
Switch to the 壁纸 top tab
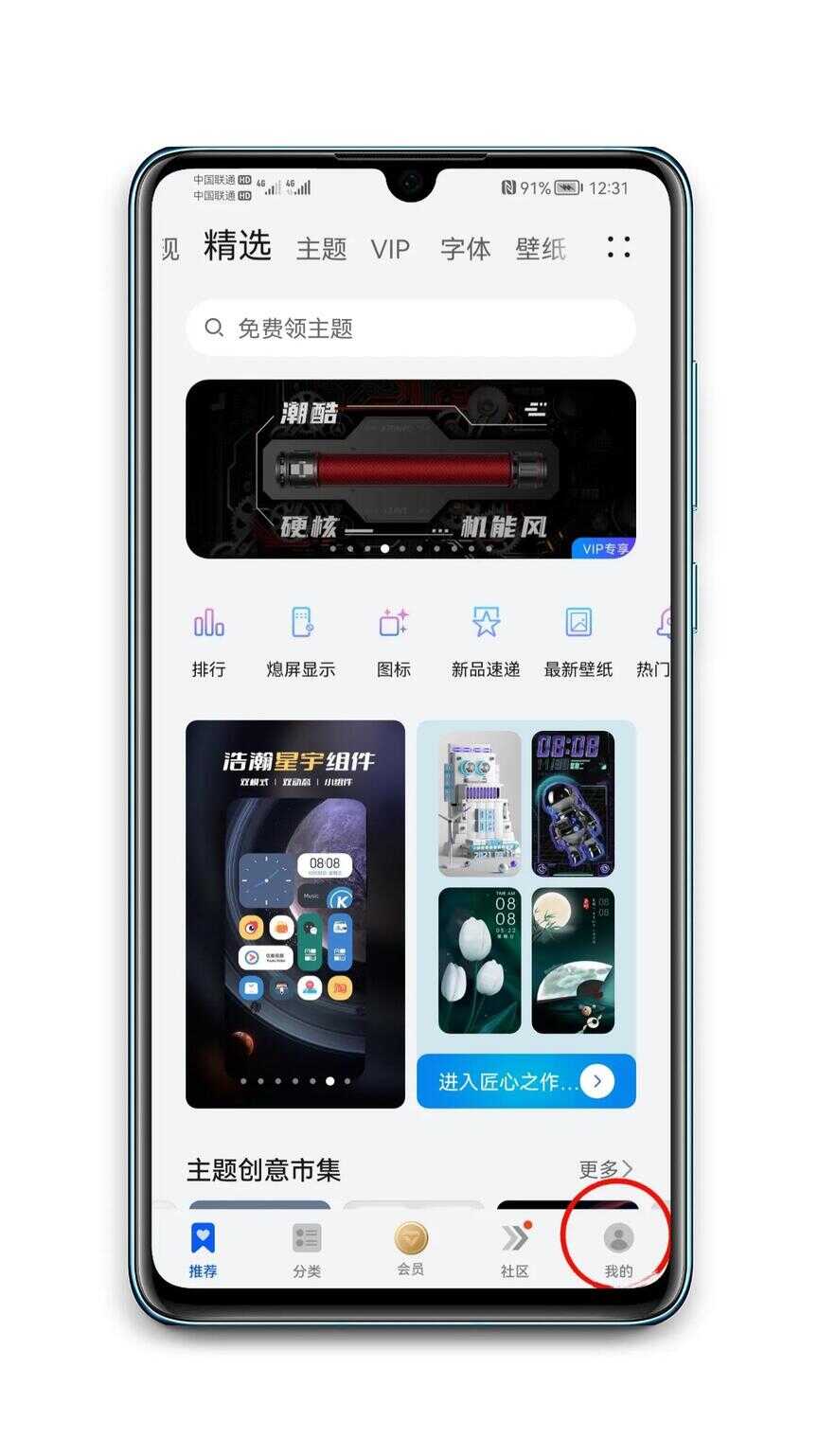[541, 249]
